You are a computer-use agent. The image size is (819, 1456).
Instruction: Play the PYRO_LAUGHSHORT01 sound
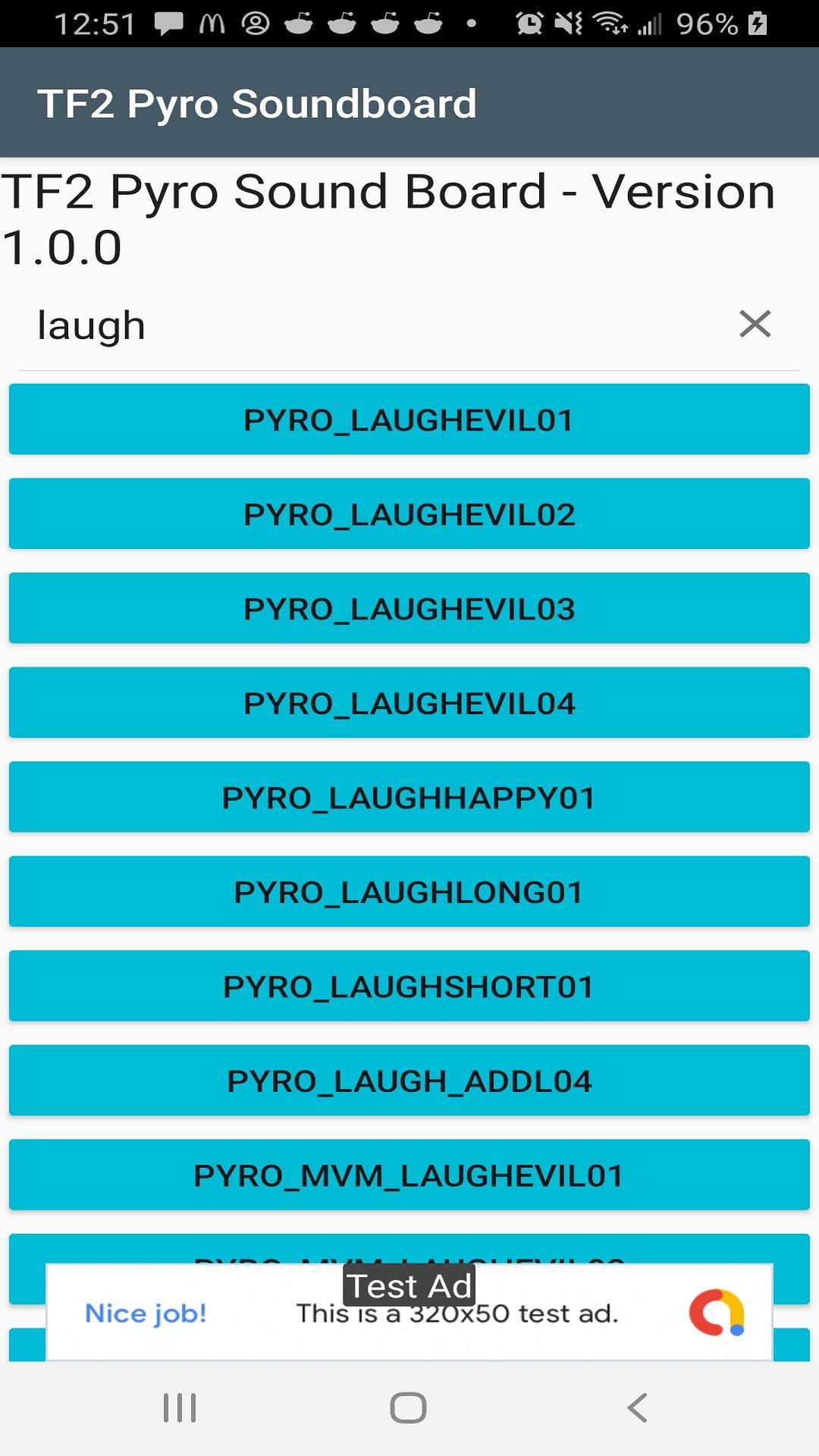409,986
